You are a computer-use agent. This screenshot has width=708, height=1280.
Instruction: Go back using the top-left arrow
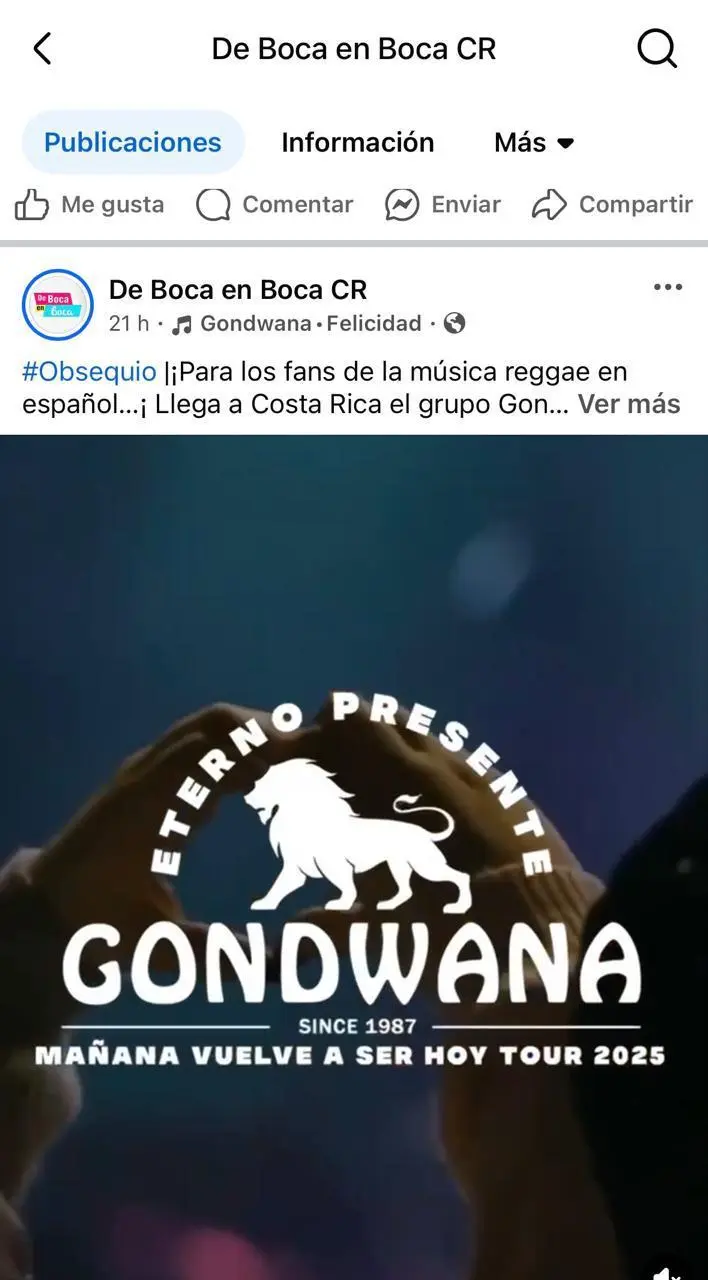pyautogui.click(x=42, y=48)
